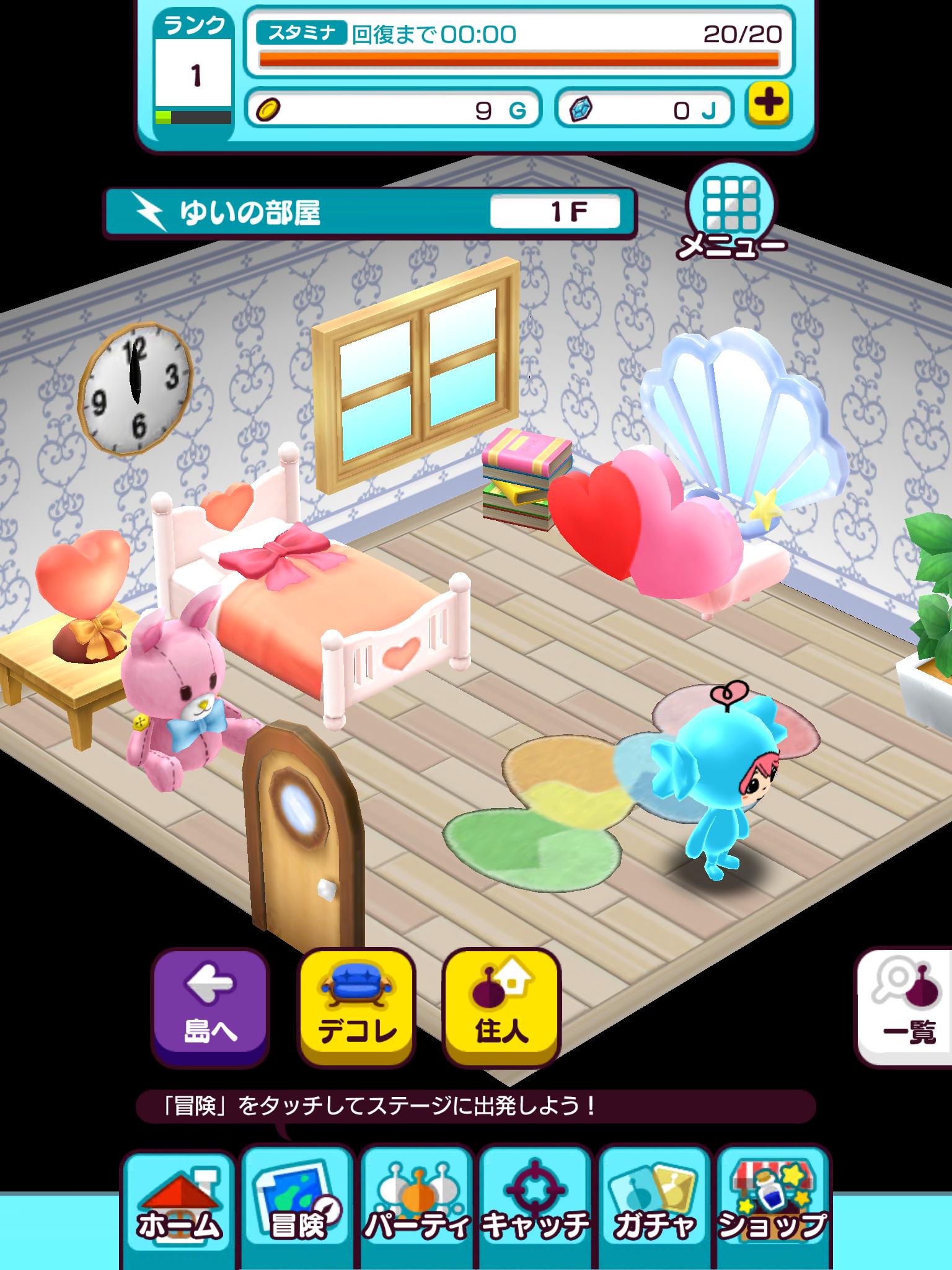Open the メニュー grid menu

[731, 210]
